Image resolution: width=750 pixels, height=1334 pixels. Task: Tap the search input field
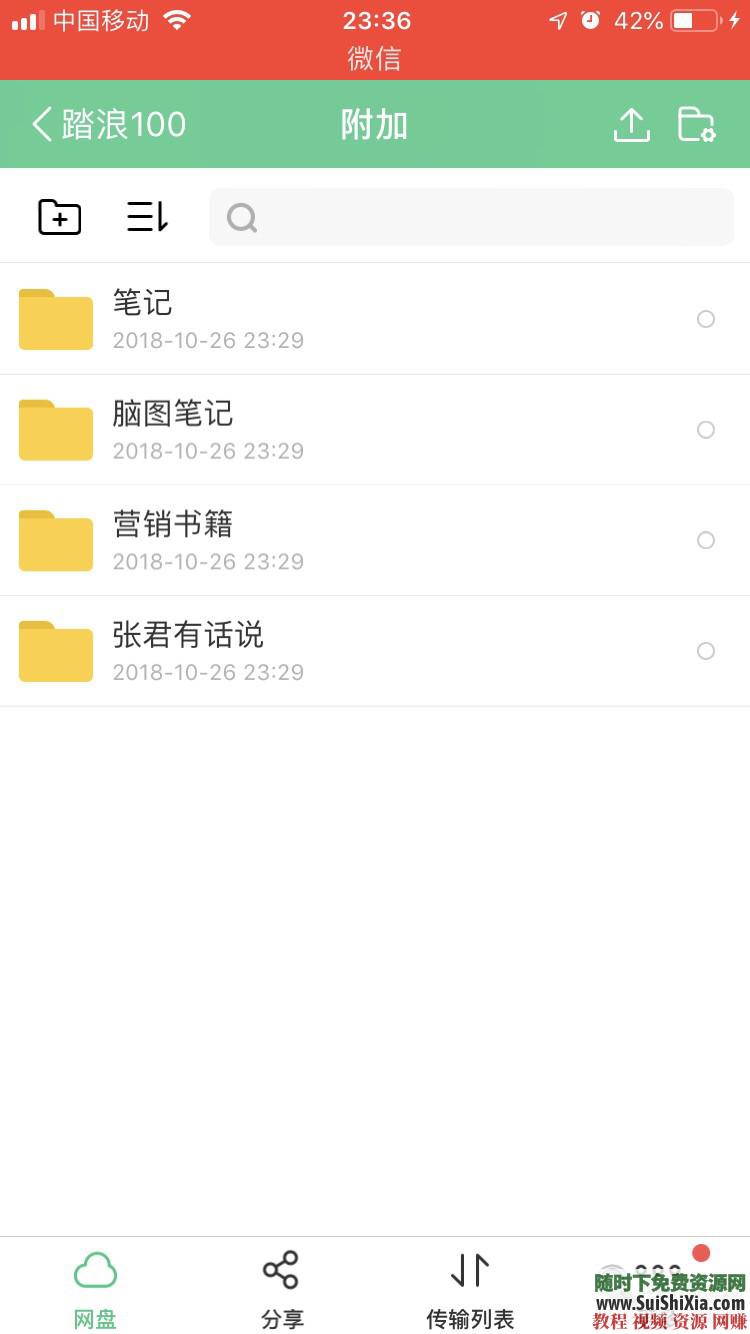(x=470, y=217)
